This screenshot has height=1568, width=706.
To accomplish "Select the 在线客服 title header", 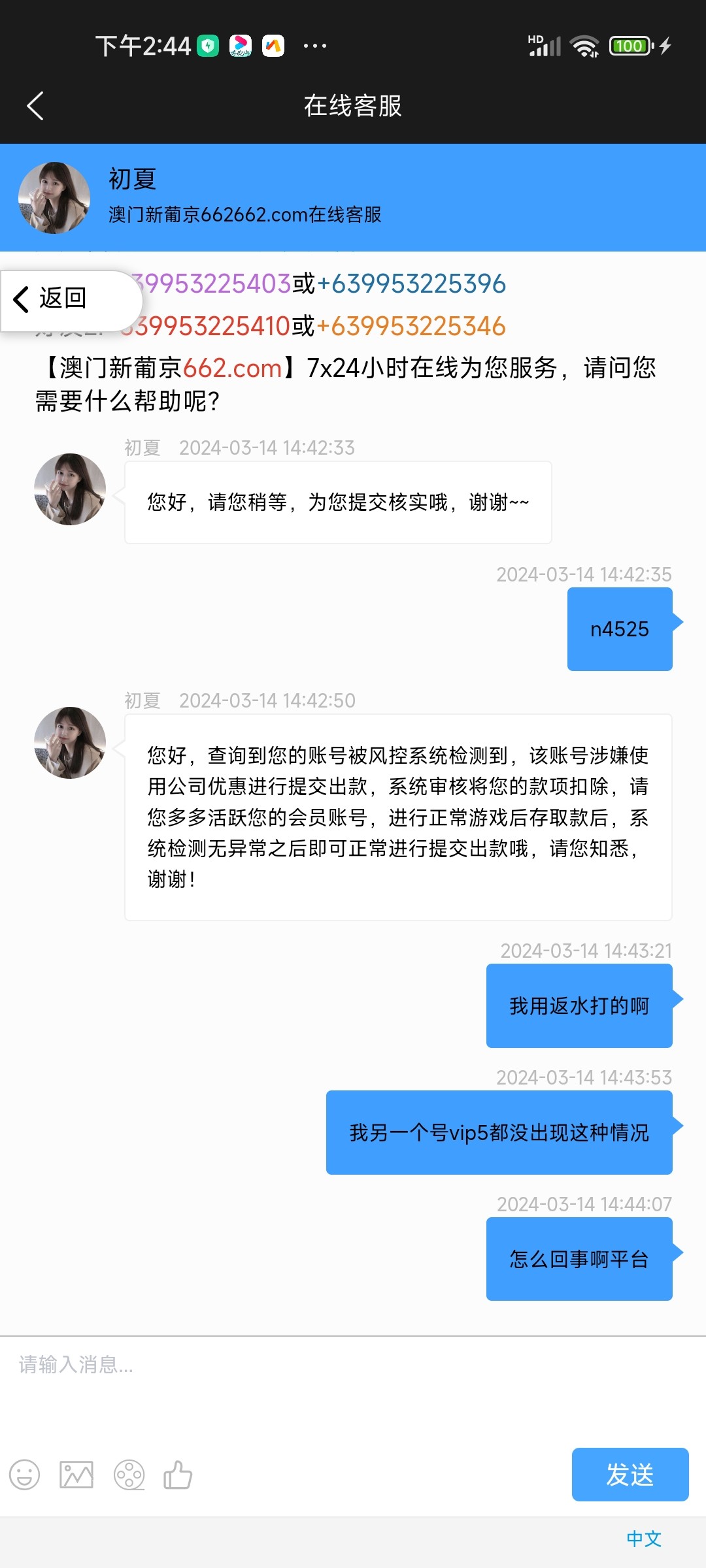I will click(x=353, y=105).
